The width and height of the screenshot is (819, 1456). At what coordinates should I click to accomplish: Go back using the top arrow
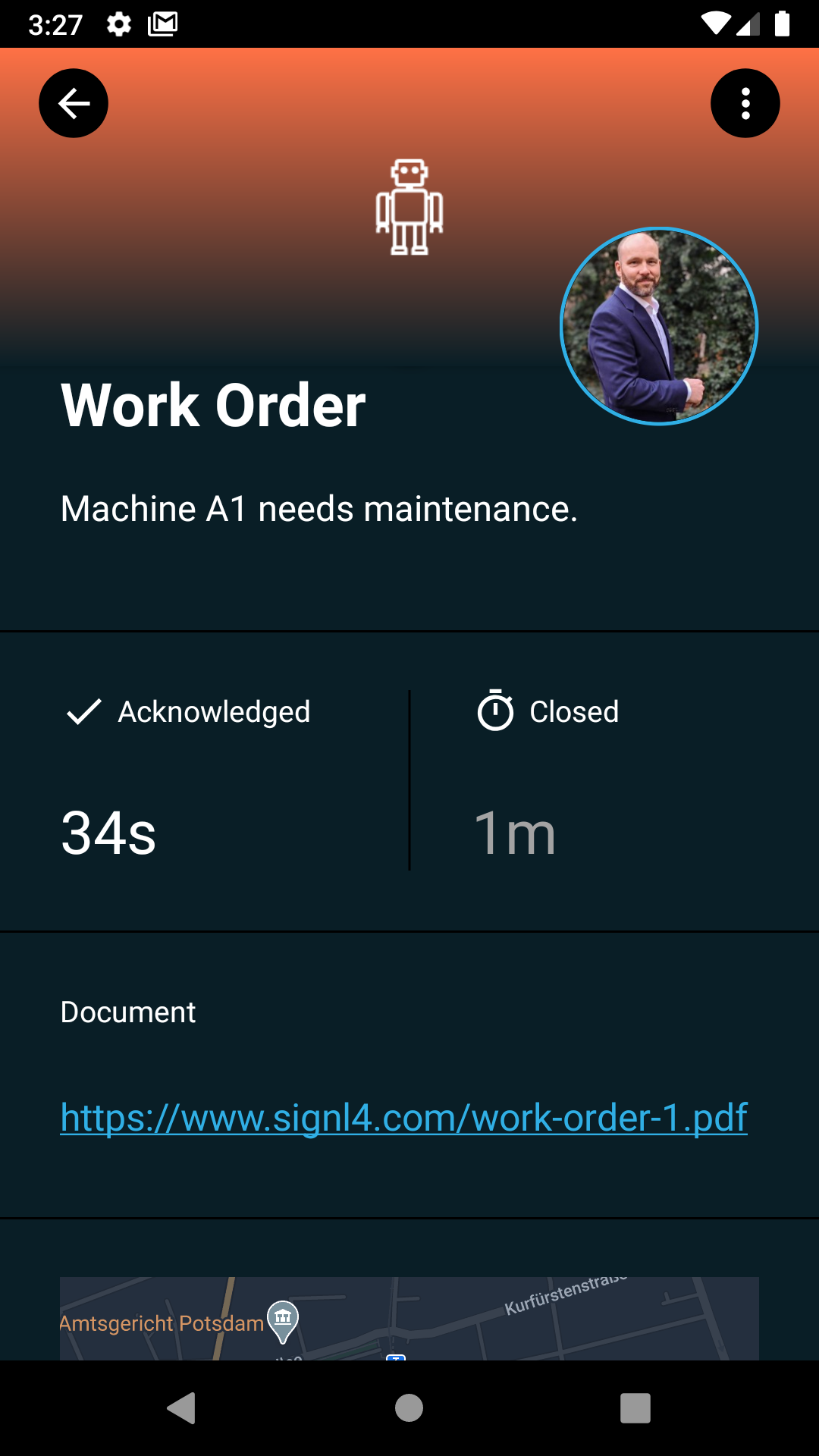coord(74,103)
